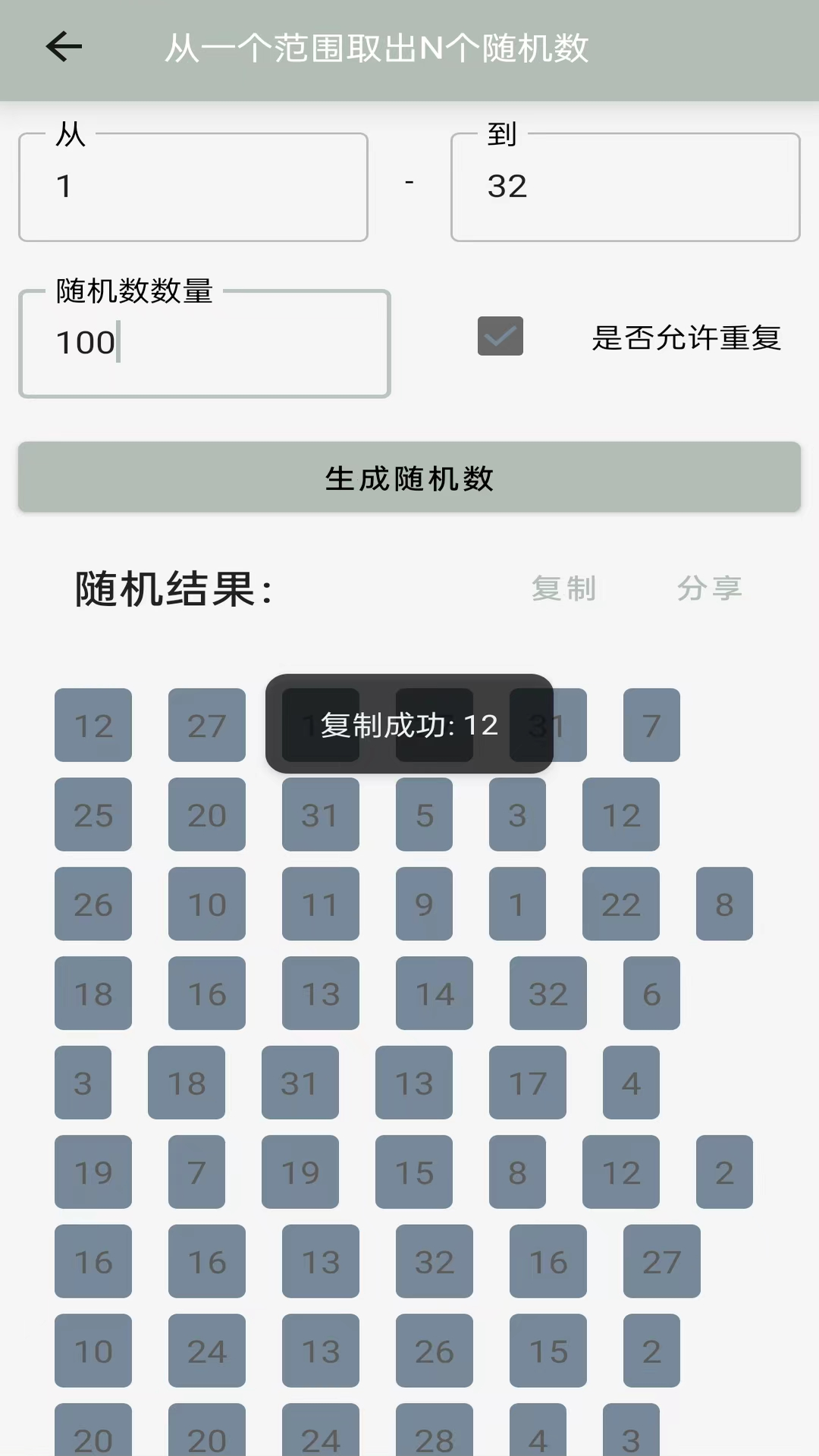Image resolution: width=819 pixels, height=1456 pixels.
Task: Copy the result chip 11
Action: (320, 904)
